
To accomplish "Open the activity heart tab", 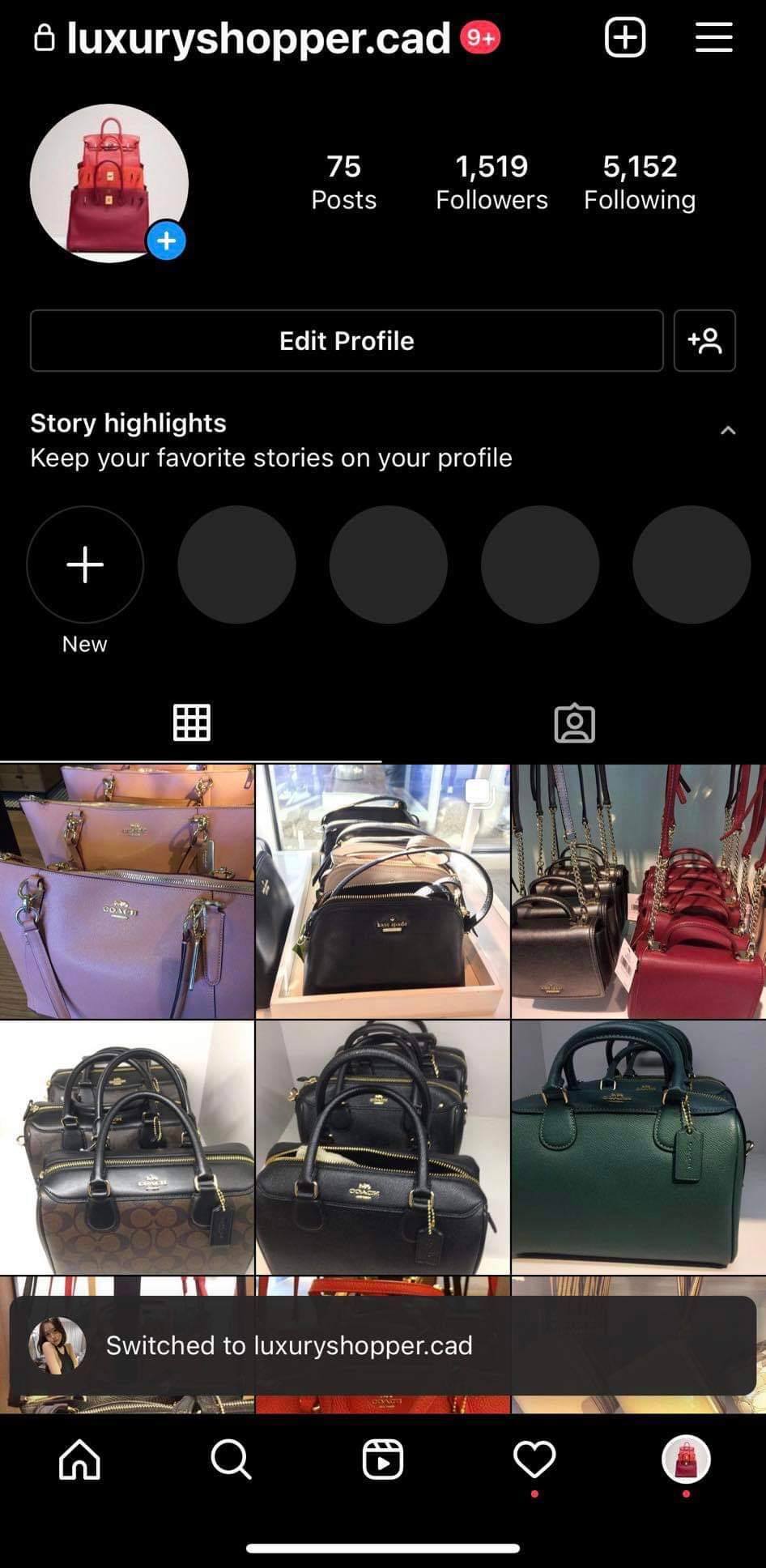I will point(534,1459).
